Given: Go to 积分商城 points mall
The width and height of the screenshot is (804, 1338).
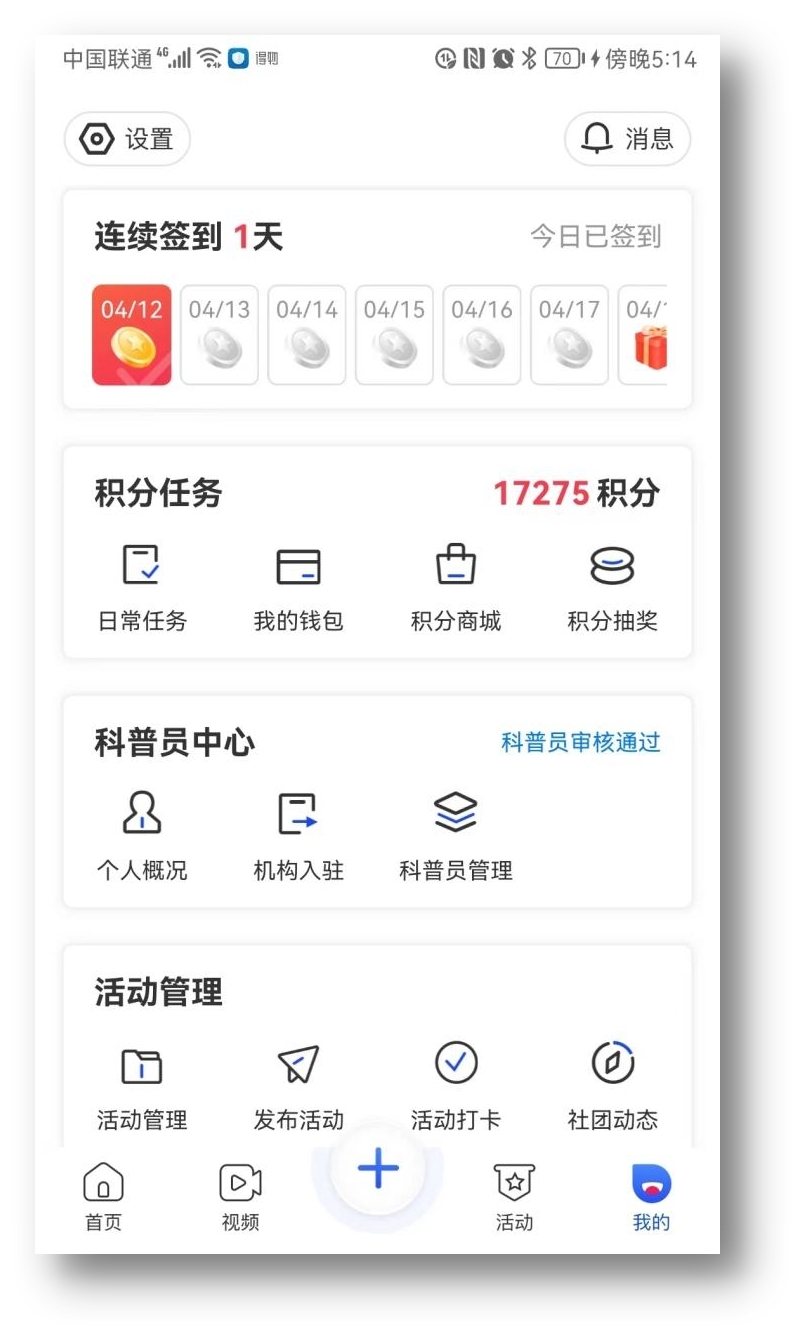Looking at the screenshot, I should point(455,587).
